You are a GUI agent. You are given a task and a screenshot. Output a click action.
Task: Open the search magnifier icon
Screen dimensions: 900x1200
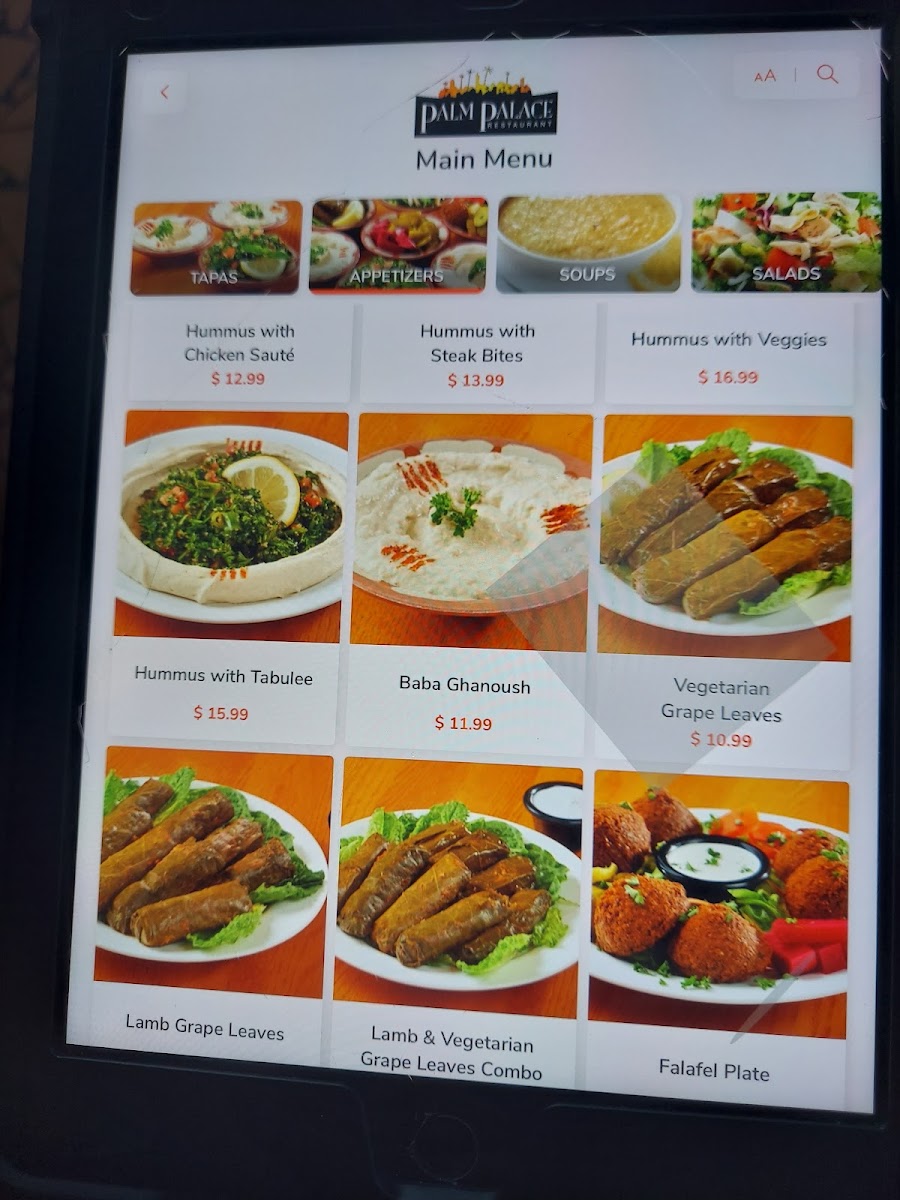click(x=827, y=75)
